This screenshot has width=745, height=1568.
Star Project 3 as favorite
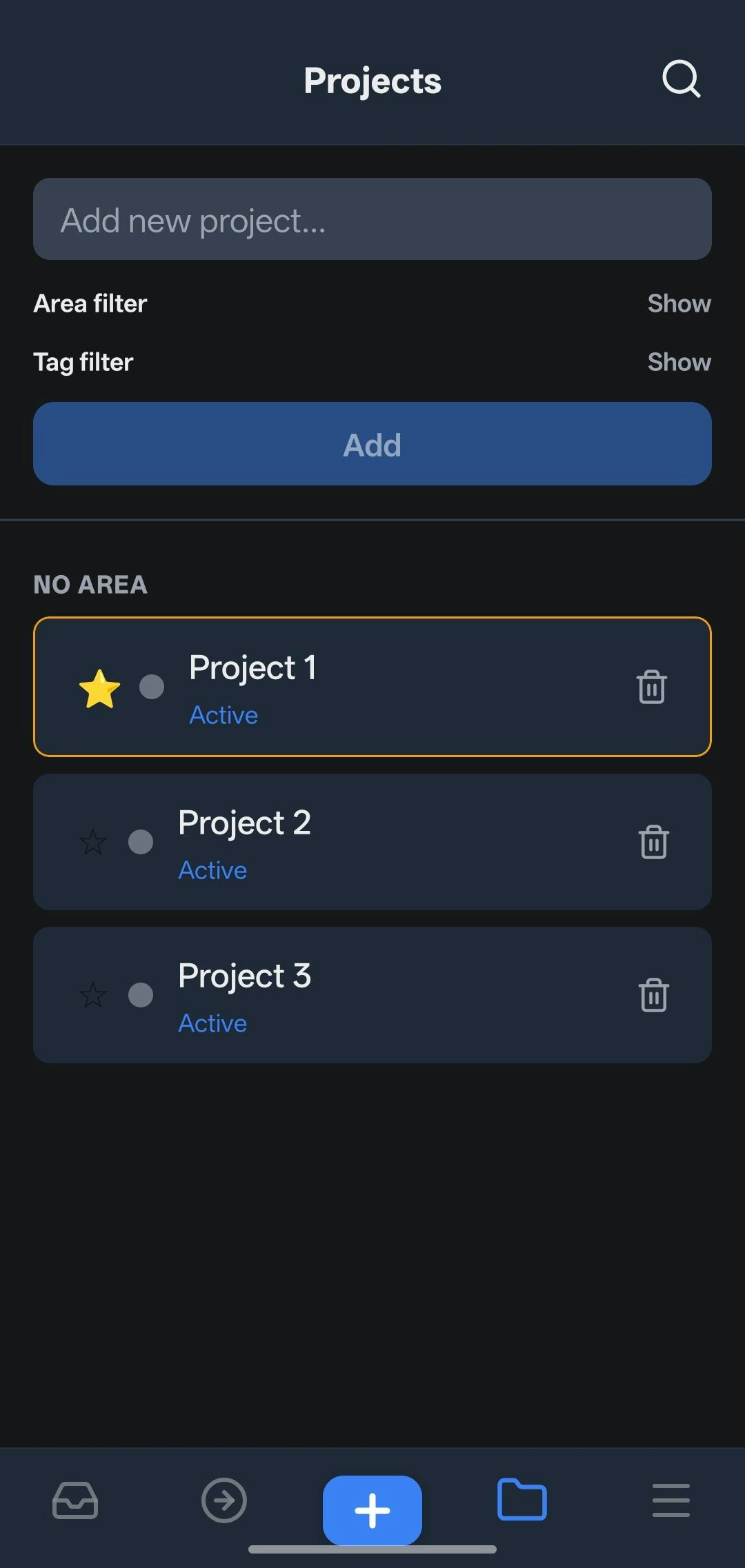pos(93,995)
